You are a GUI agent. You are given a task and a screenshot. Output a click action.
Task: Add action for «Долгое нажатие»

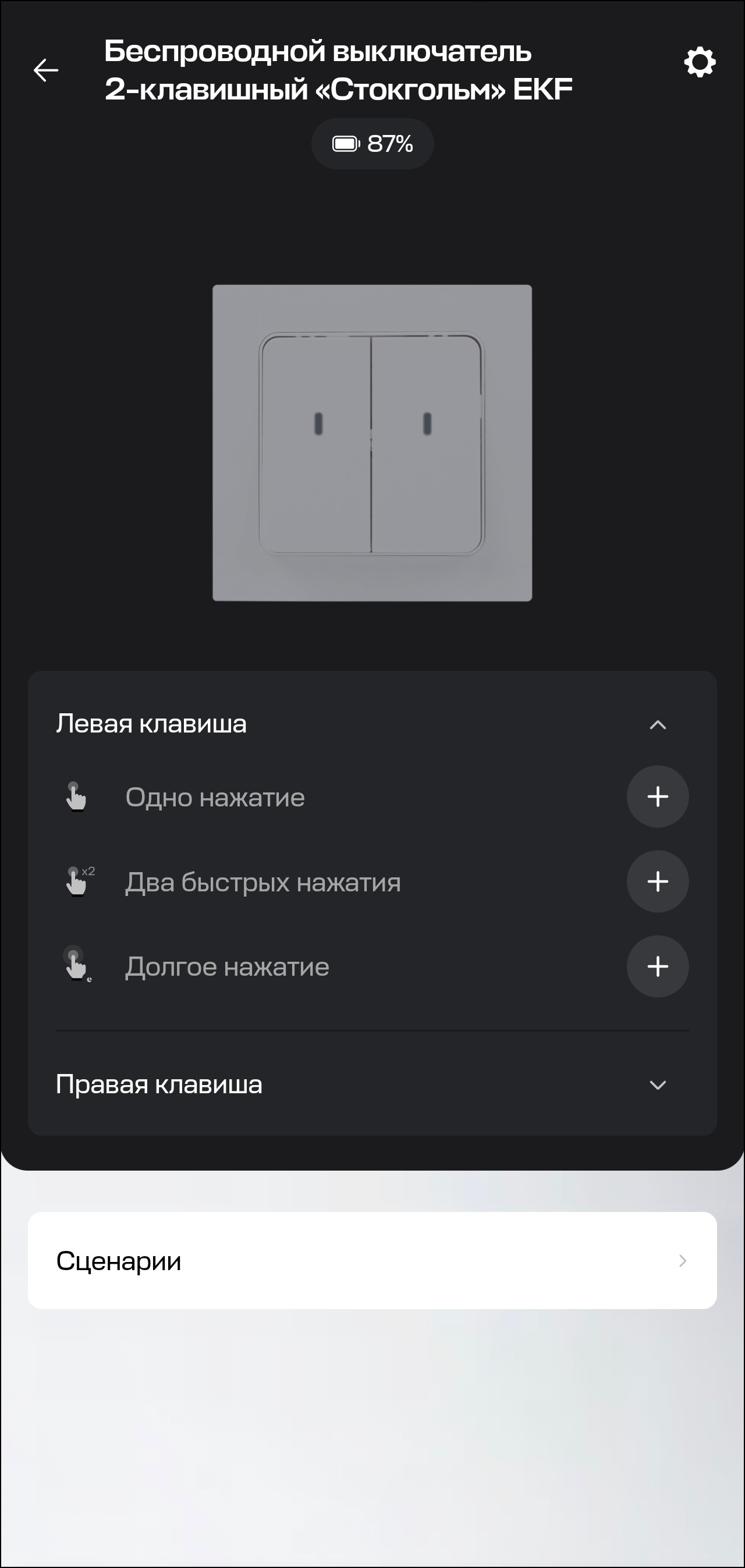point(657,966)
